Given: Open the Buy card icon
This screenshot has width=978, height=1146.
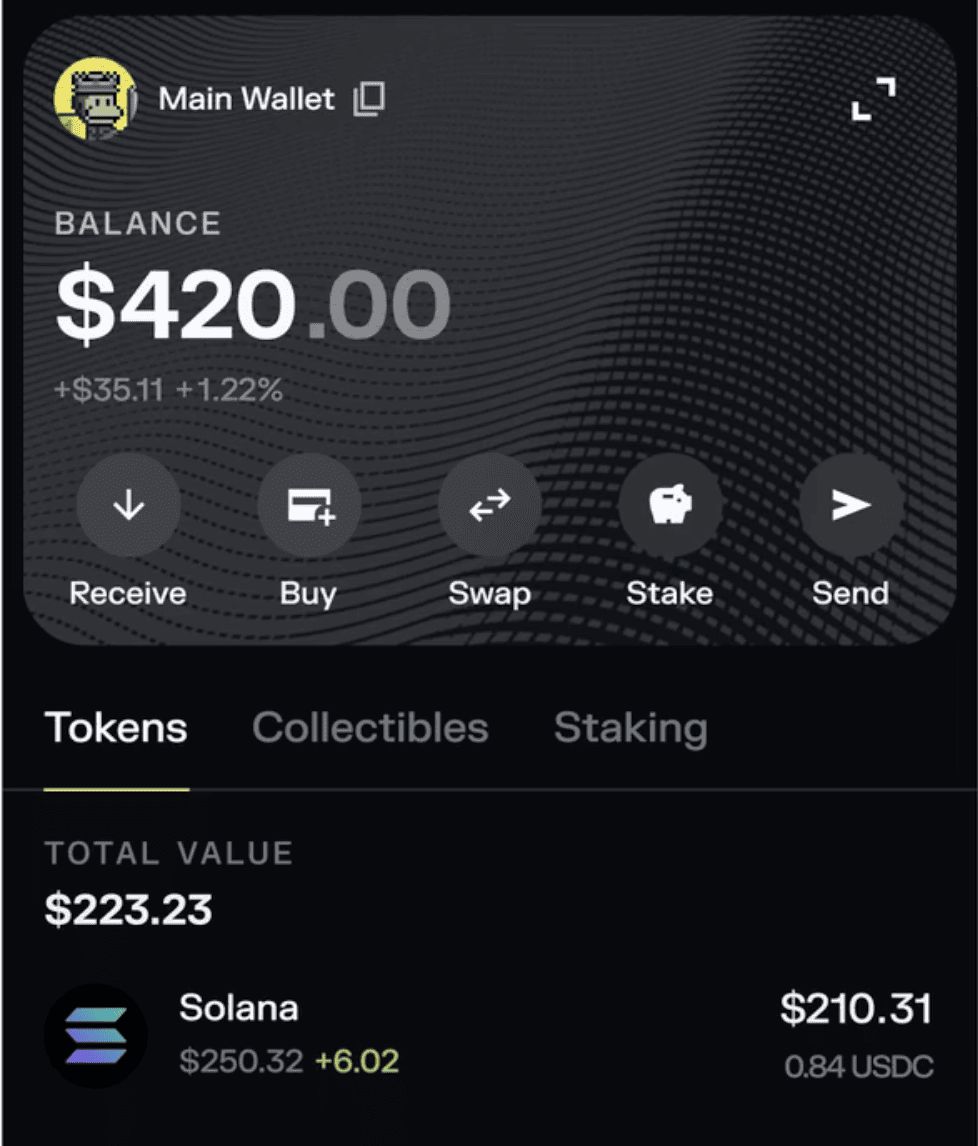Looking at the screenshot, I should (x=308, y=505).
